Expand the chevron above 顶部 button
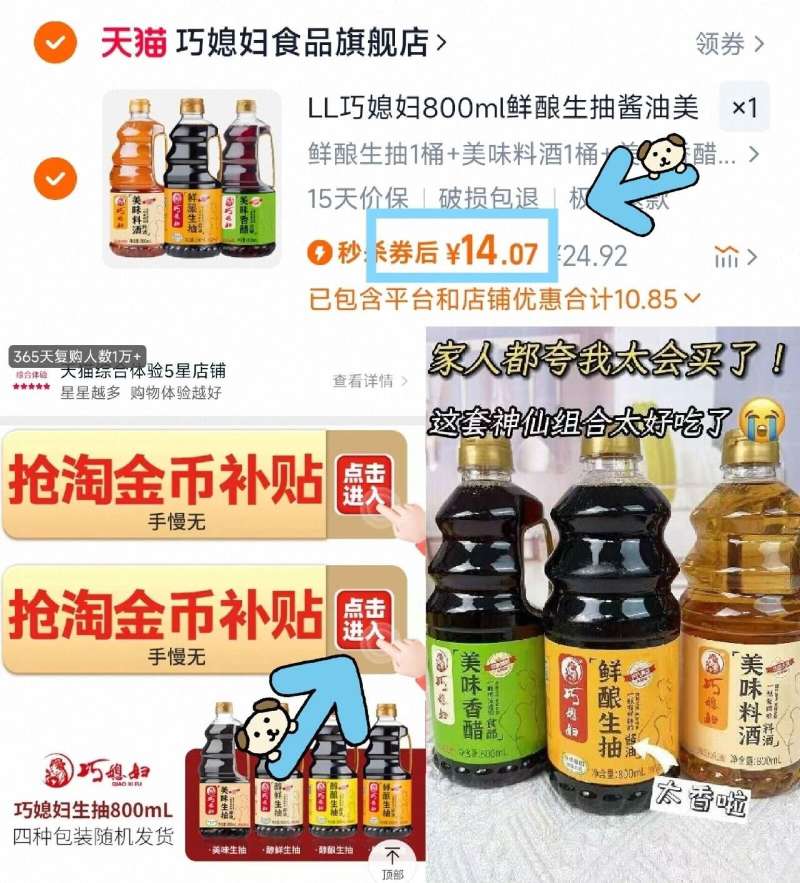This screenshot has width=800, height=883. pos(392,853)
